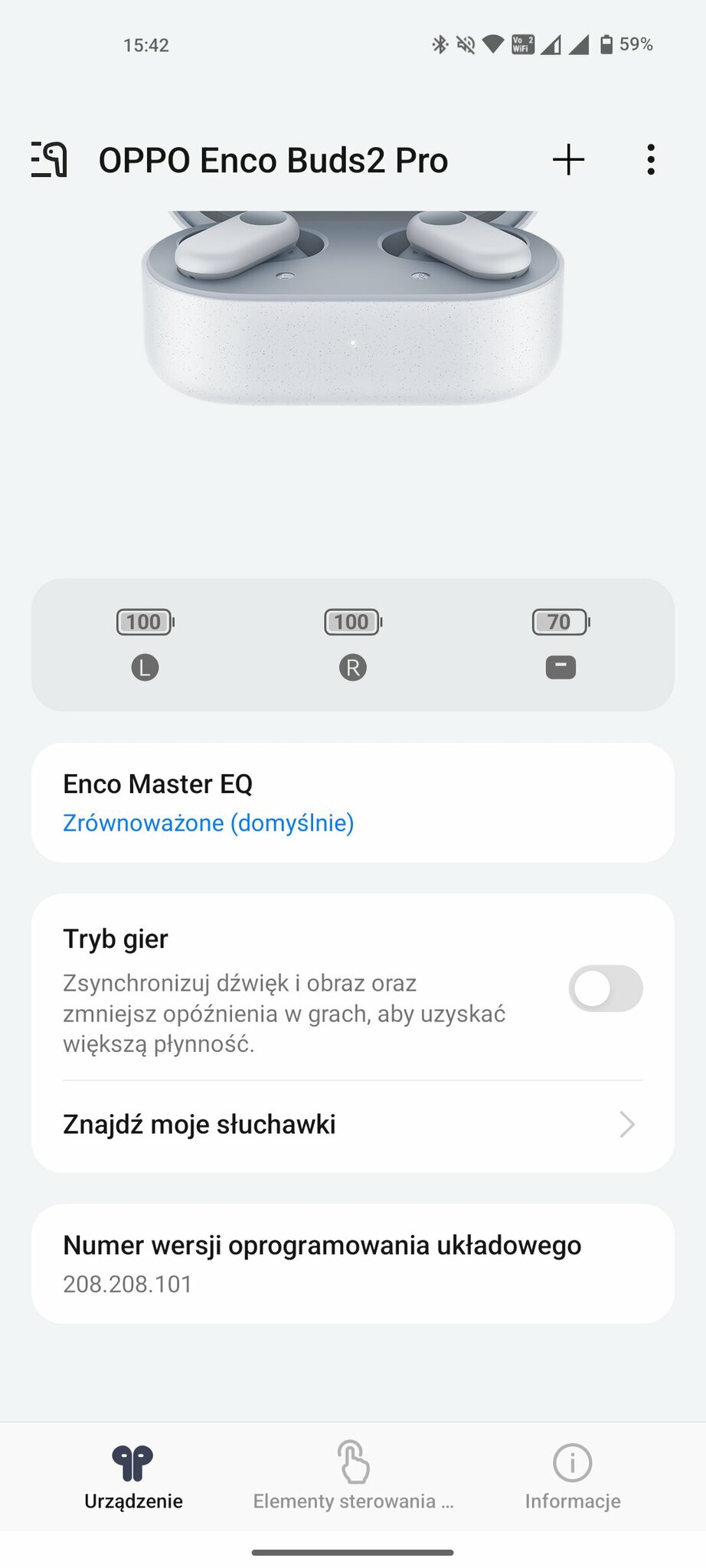Open Enco Master EQ settings
706x1568 pixels.
point(353,802)
